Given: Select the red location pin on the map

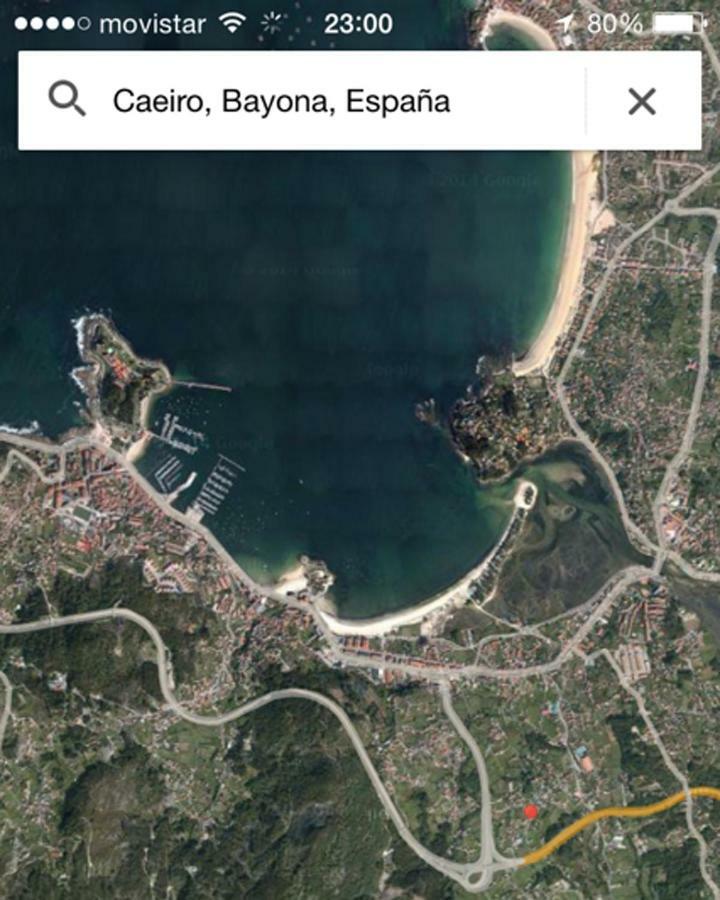Looking at the screenshot, I should click(531, 812).
